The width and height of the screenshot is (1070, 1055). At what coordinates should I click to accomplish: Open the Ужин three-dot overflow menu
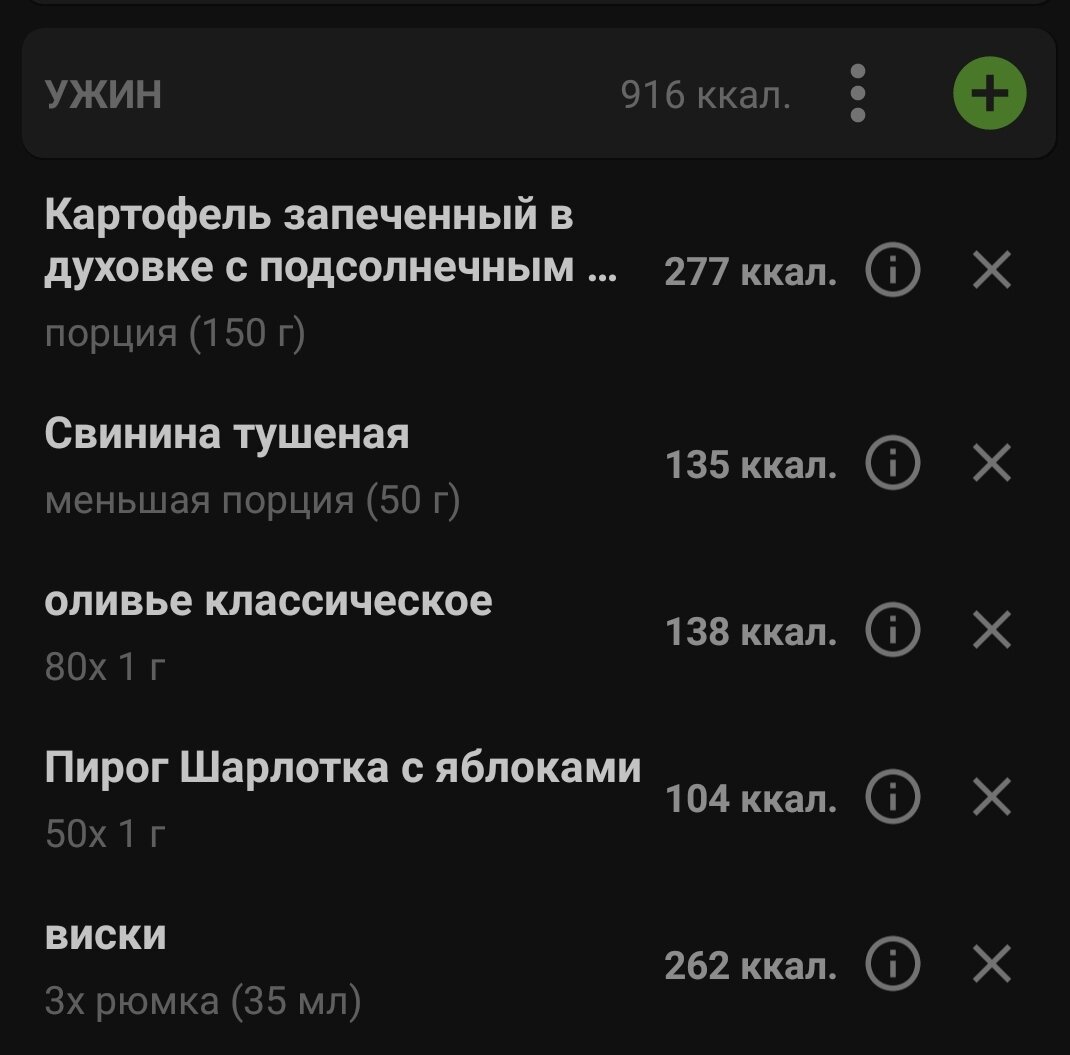point(858,93)
